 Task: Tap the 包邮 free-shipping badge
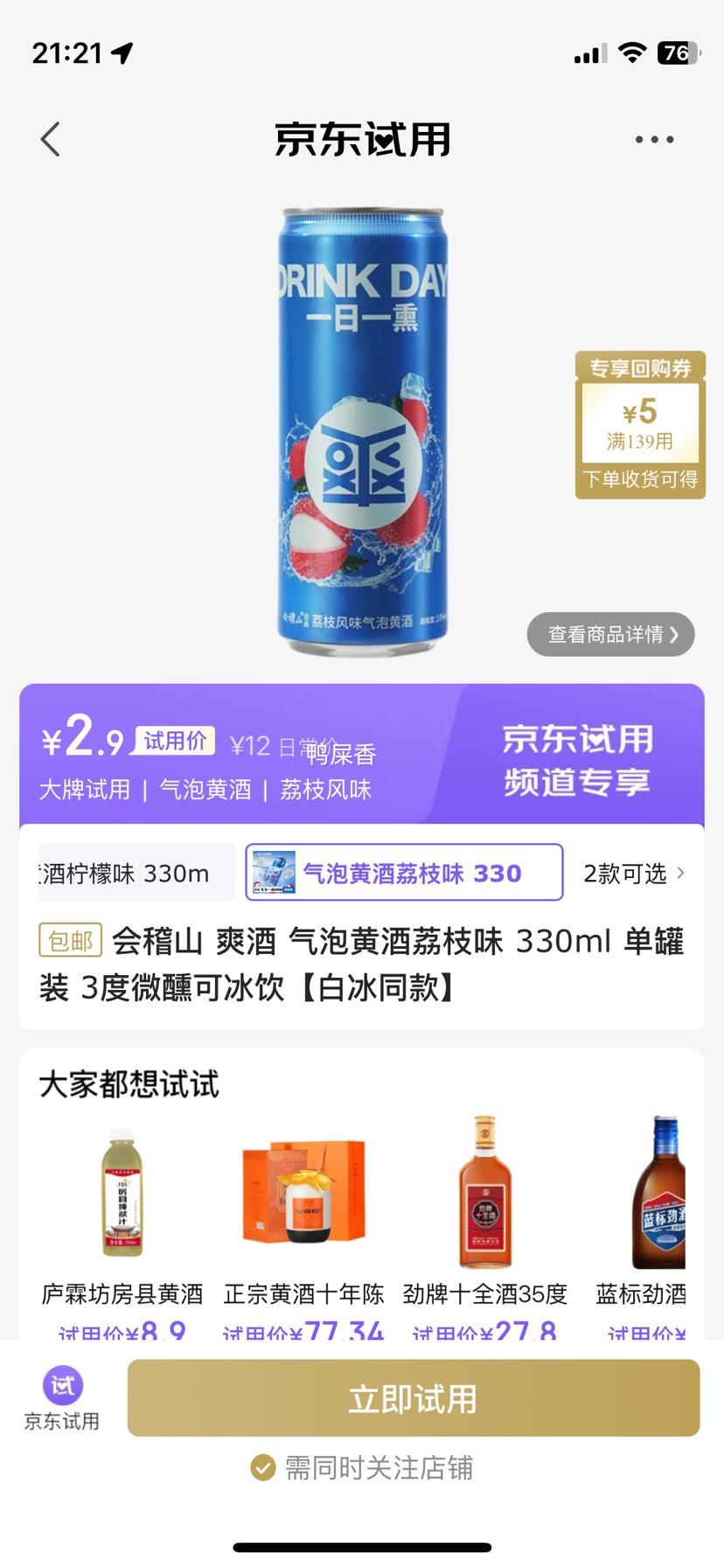tap(72, 942)
